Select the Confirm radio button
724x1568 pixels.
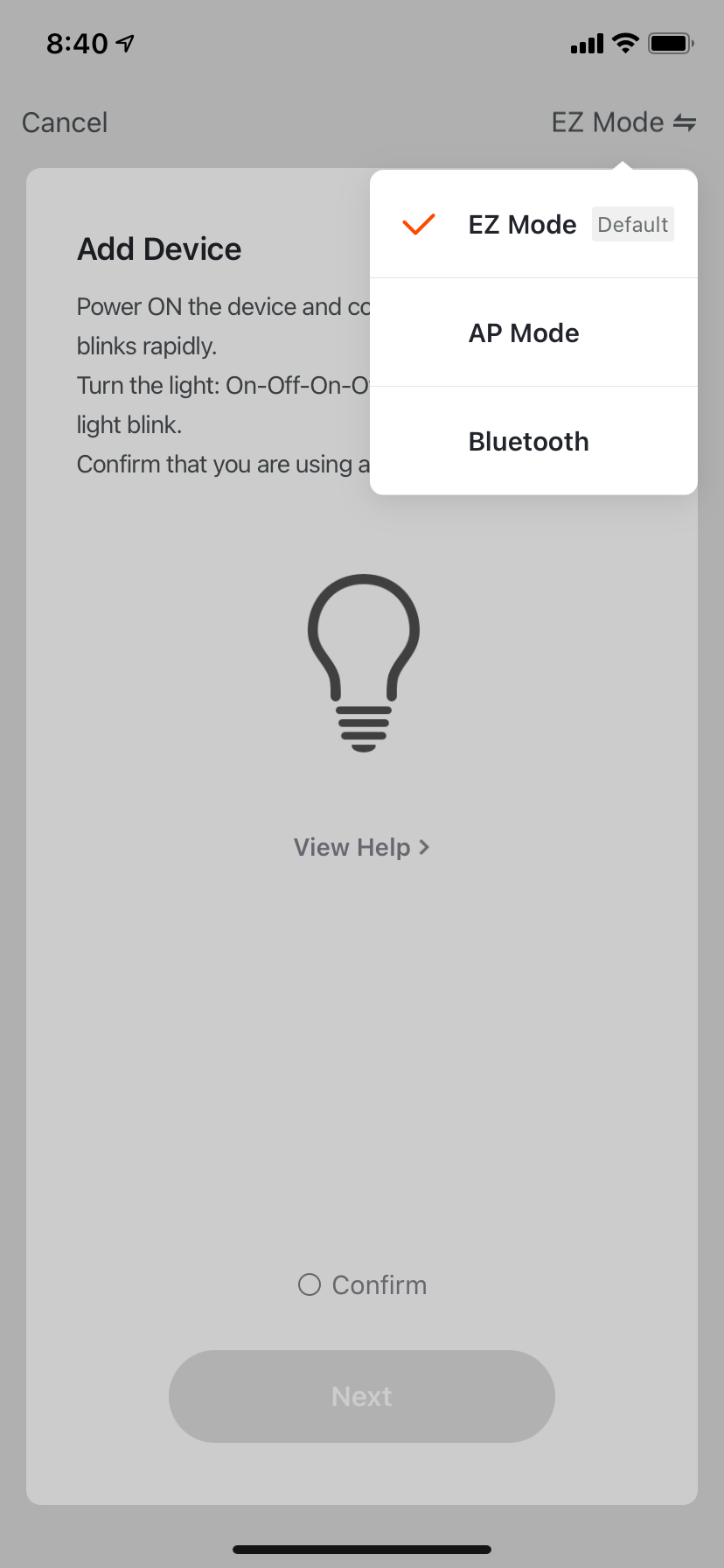point(309,1284)
